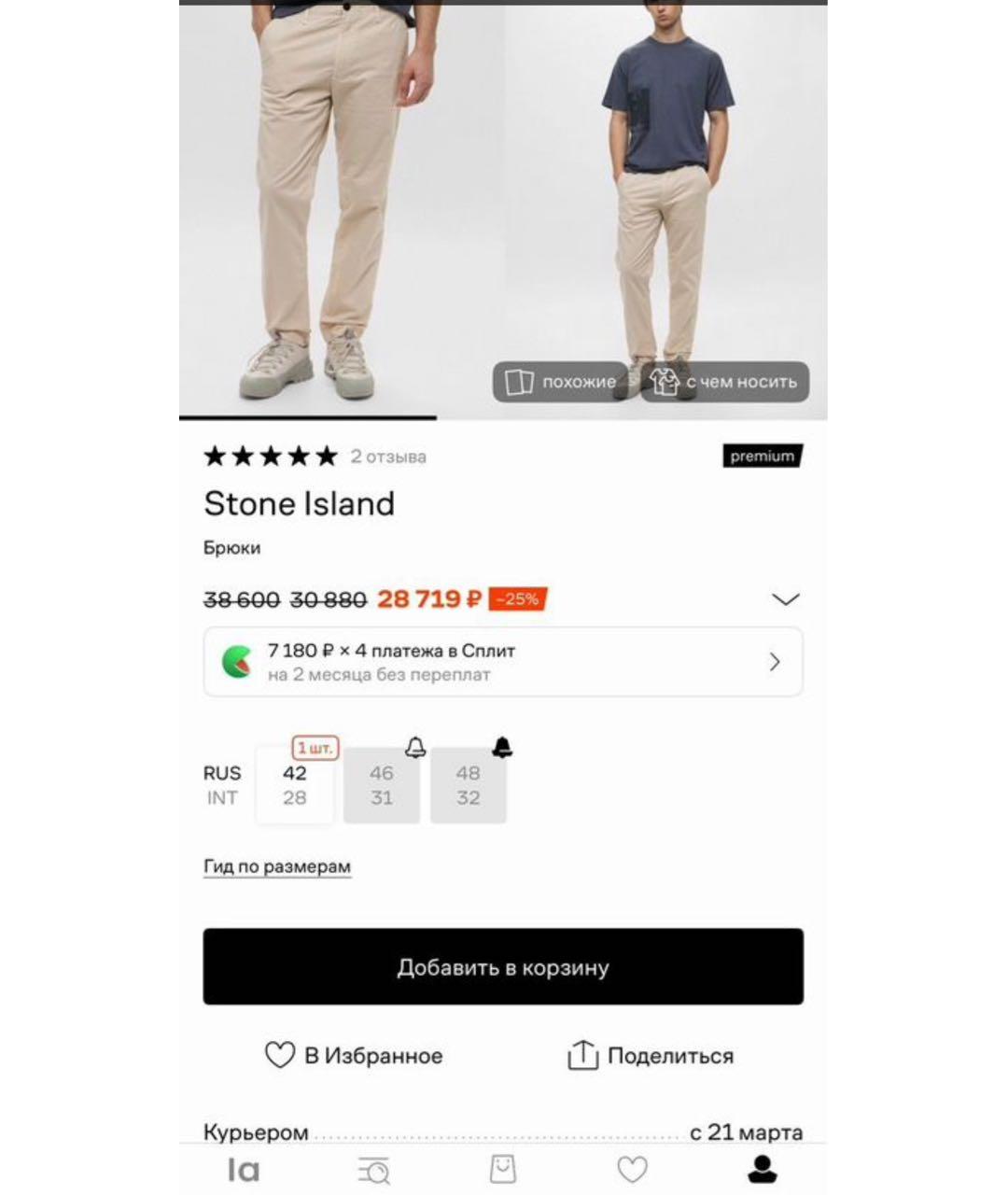The height and width of the screenshot is (1195, 1008).
Task: Open the shopping bag in bottom navigation
Action: pos(502,1169)
